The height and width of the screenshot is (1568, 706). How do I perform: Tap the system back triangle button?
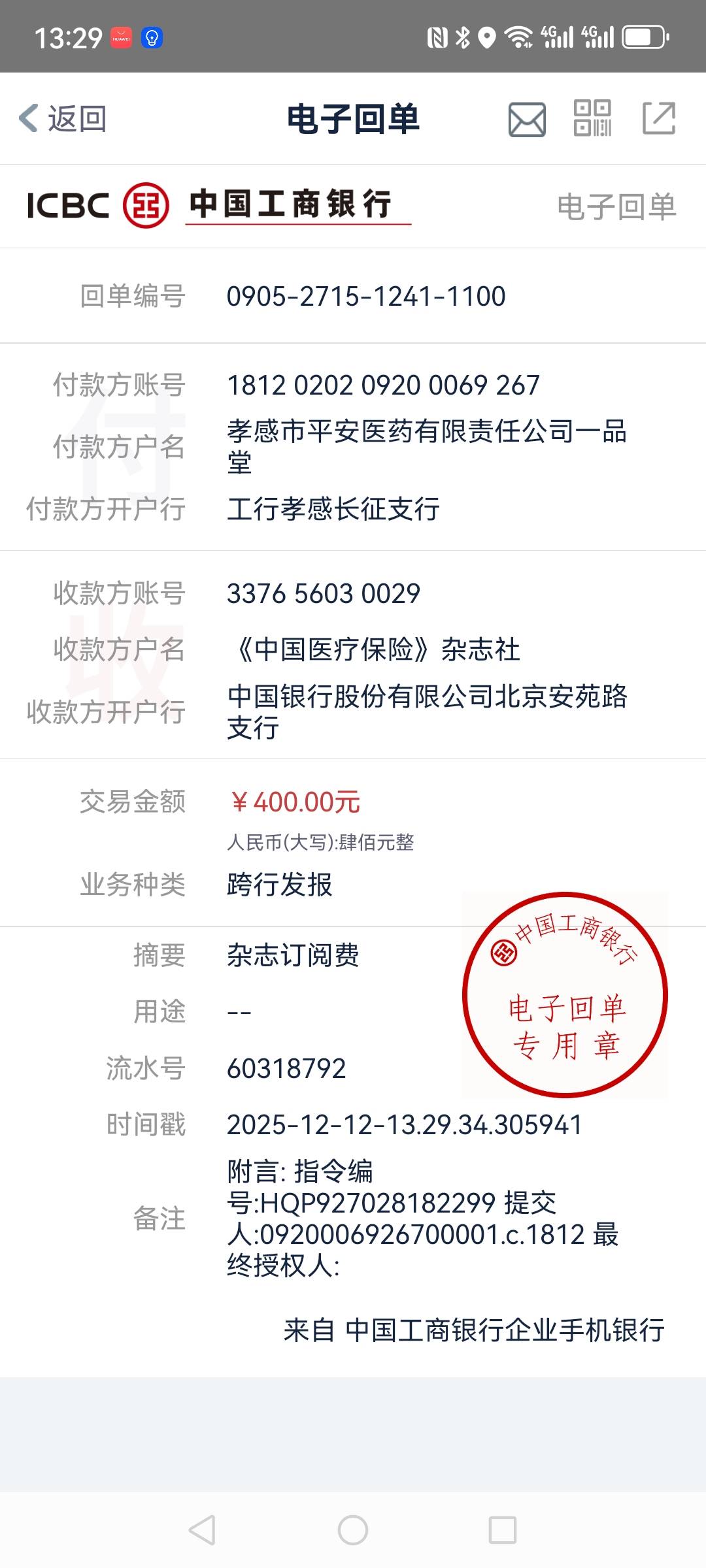203,1530
